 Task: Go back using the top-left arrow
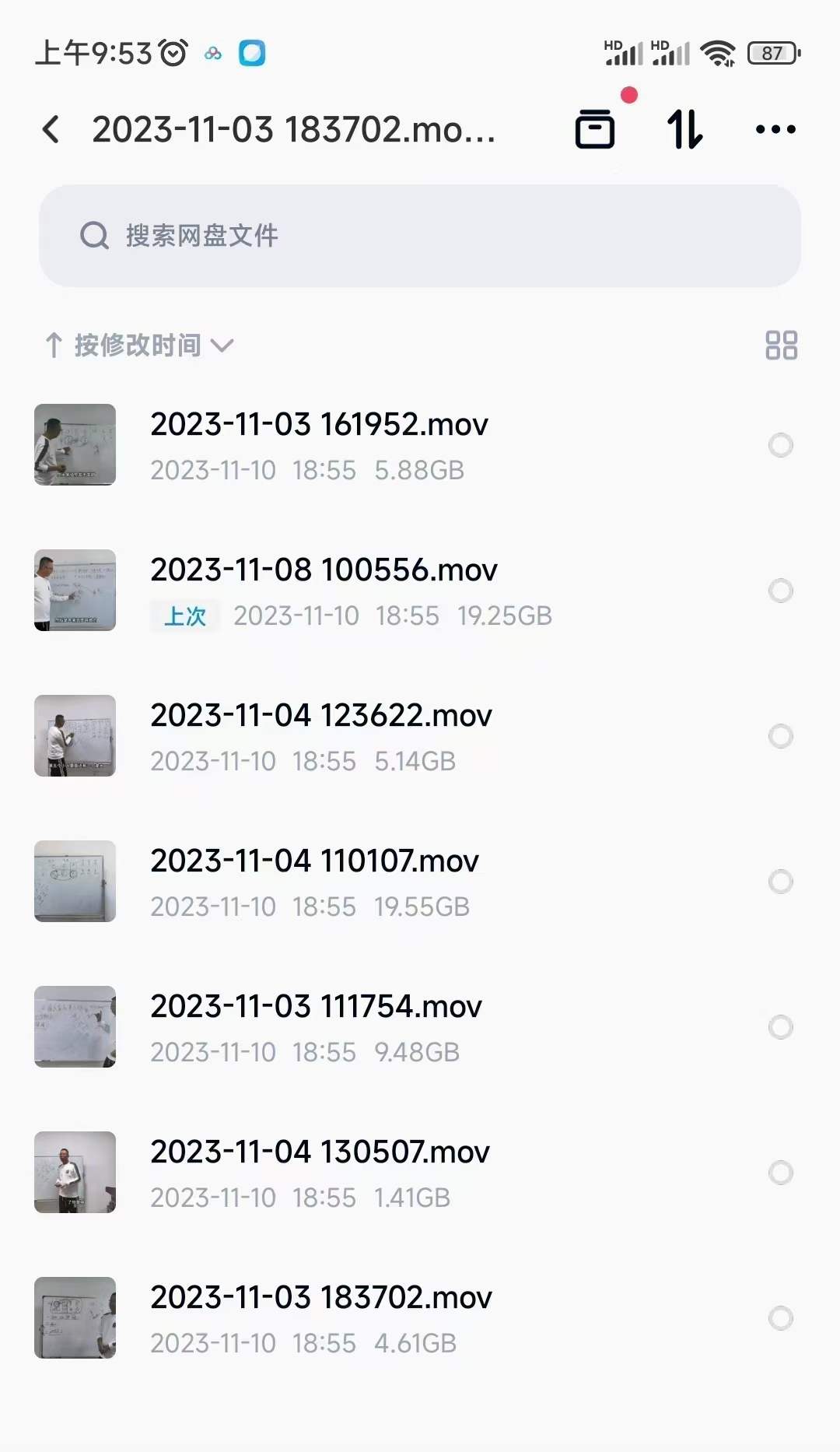51,129
